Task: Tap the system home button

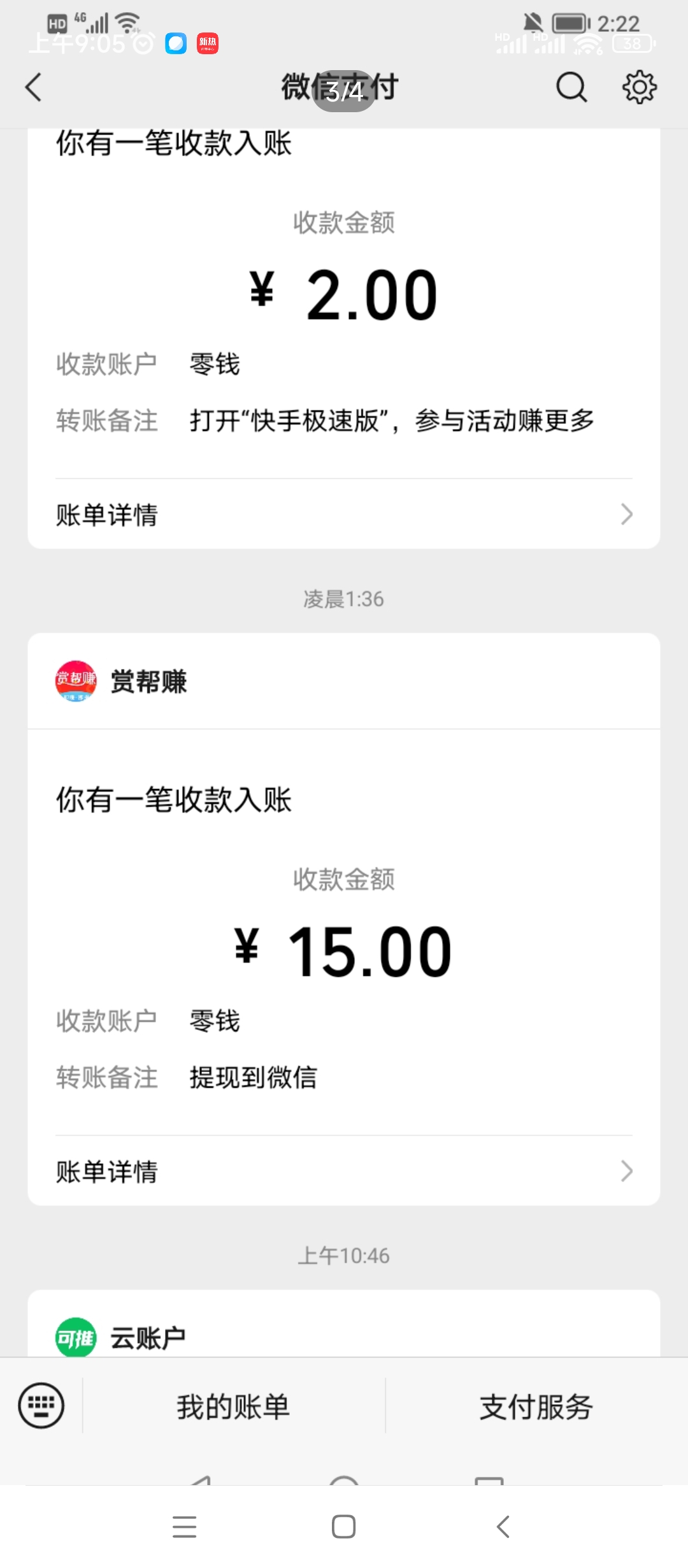Action: [x=344, y=1527]
